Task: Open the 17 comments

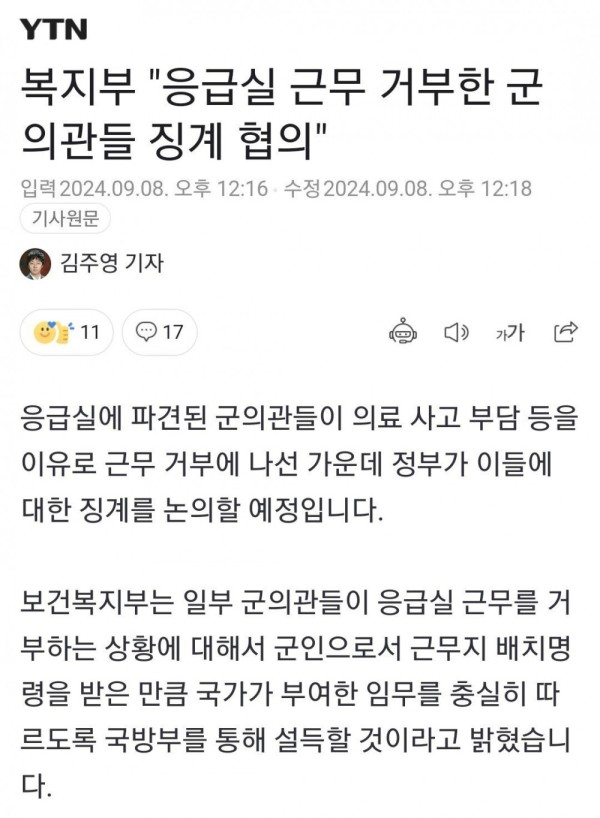Action: click(159, 332)
